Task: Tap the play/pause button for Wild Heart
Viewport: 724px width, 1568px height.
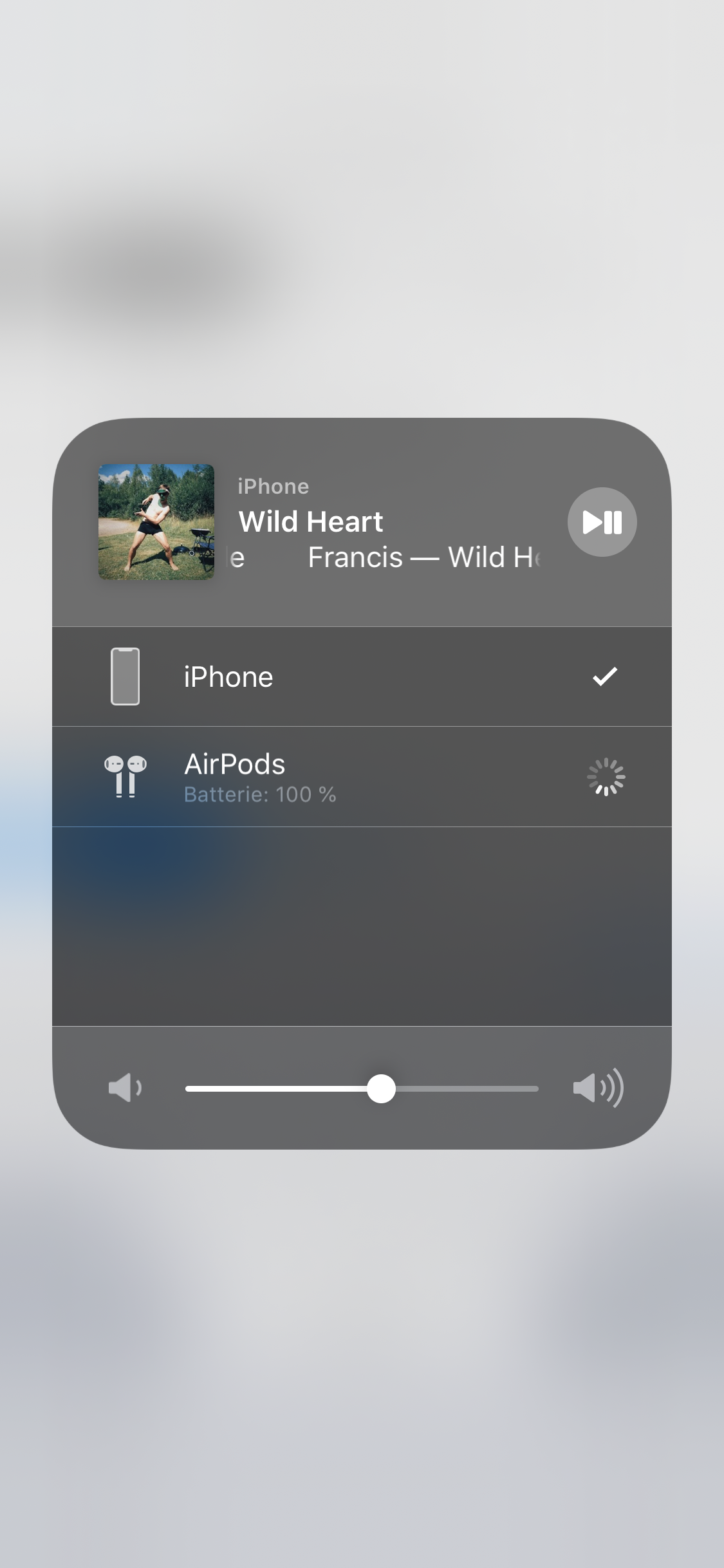Action: point(602,522)
